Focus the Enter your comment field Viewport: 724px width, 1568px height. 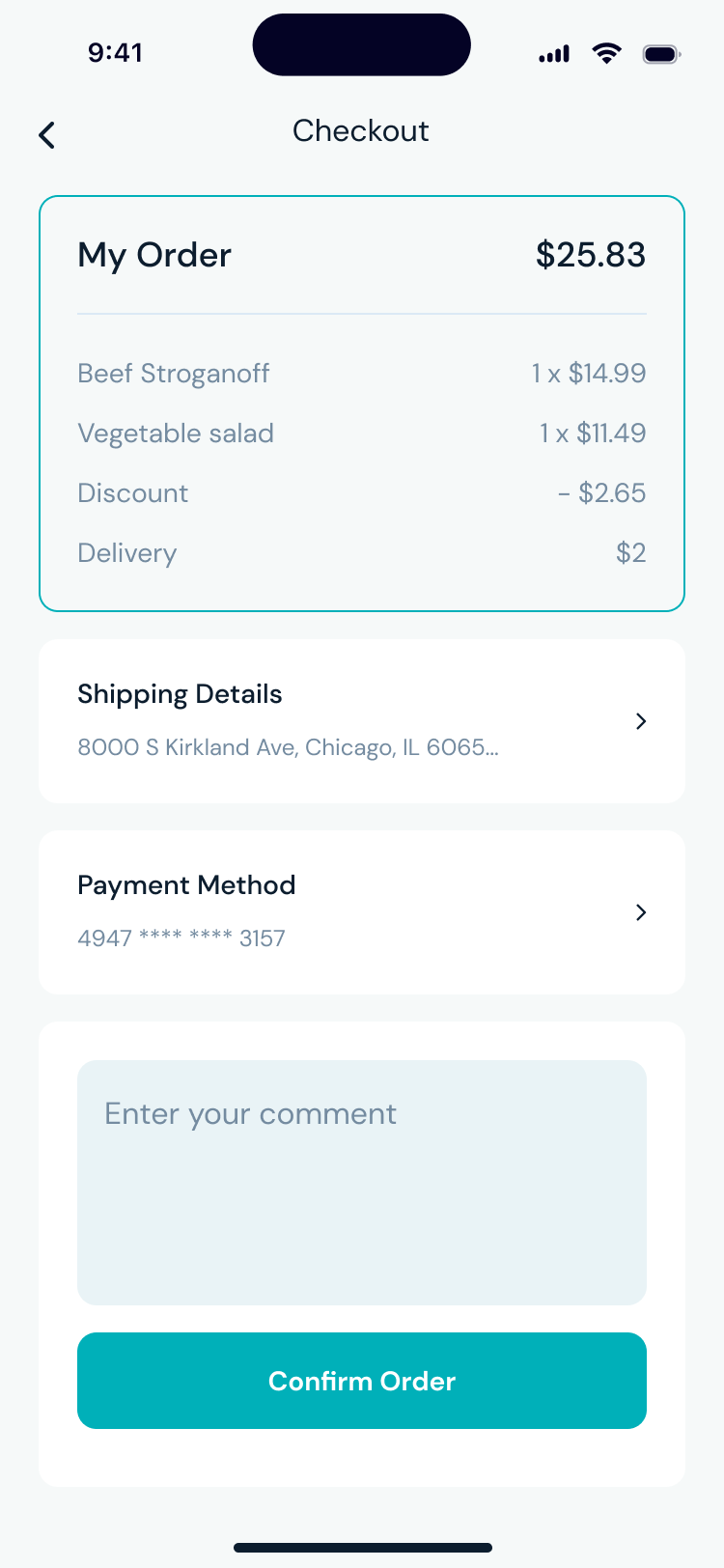361,1182
